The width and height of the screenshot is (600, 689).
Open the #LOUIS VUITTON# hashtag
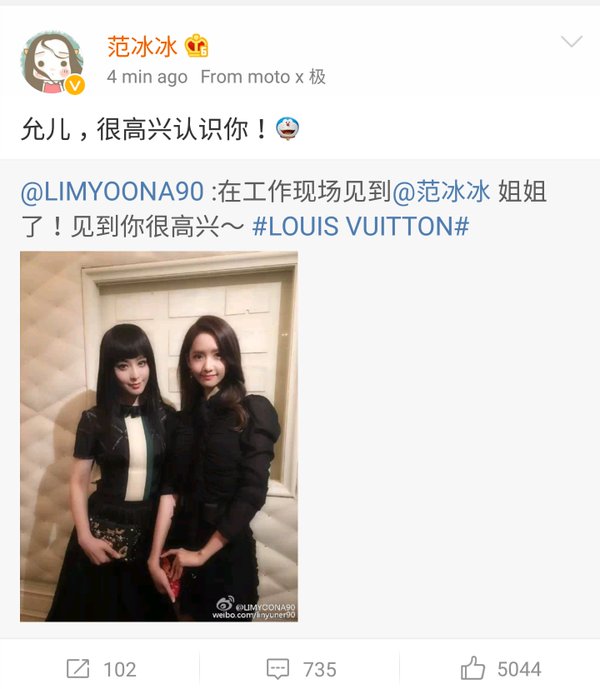360,226
